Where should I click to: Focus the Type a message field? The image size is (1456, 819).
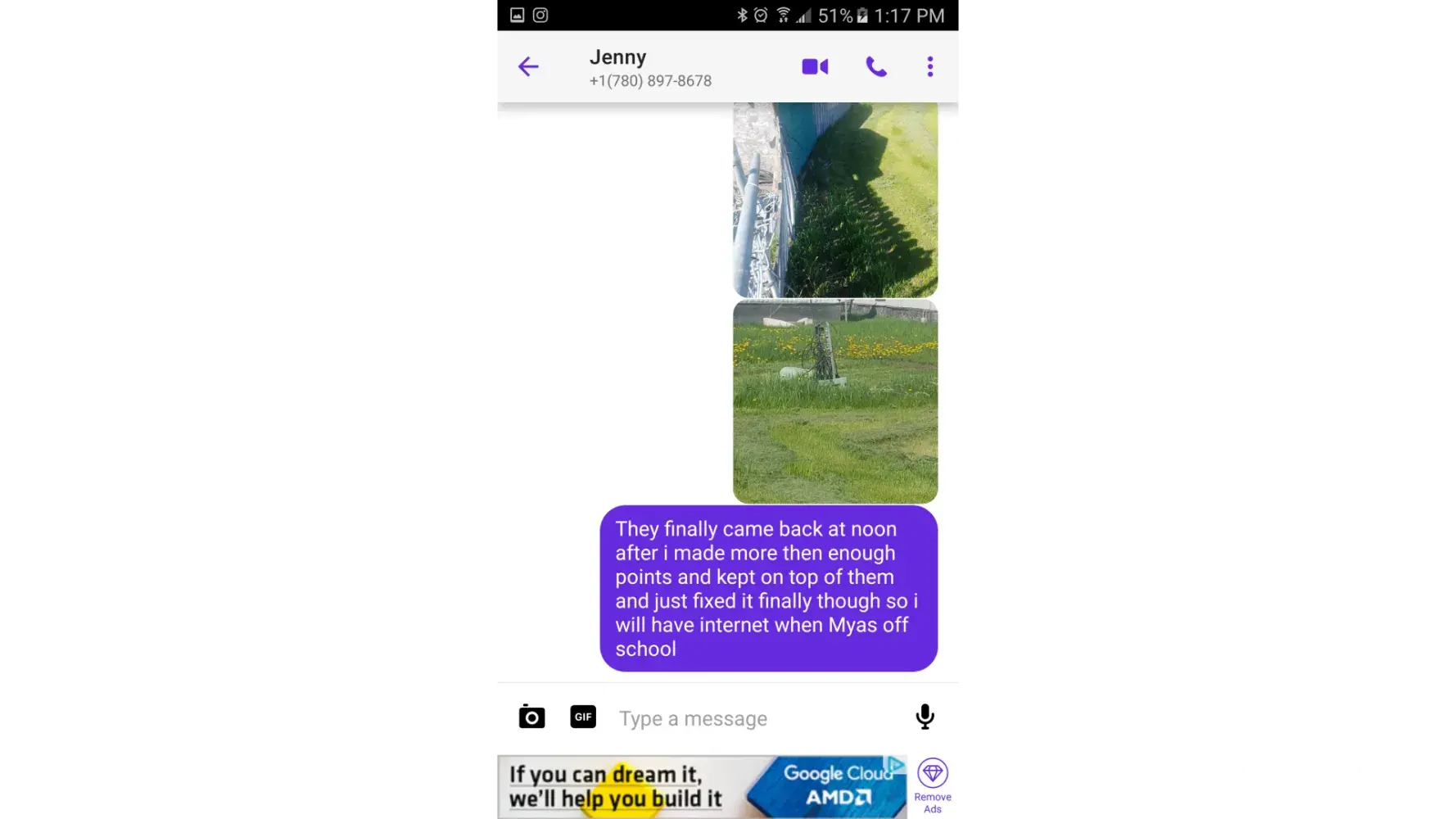coord(753,718)
